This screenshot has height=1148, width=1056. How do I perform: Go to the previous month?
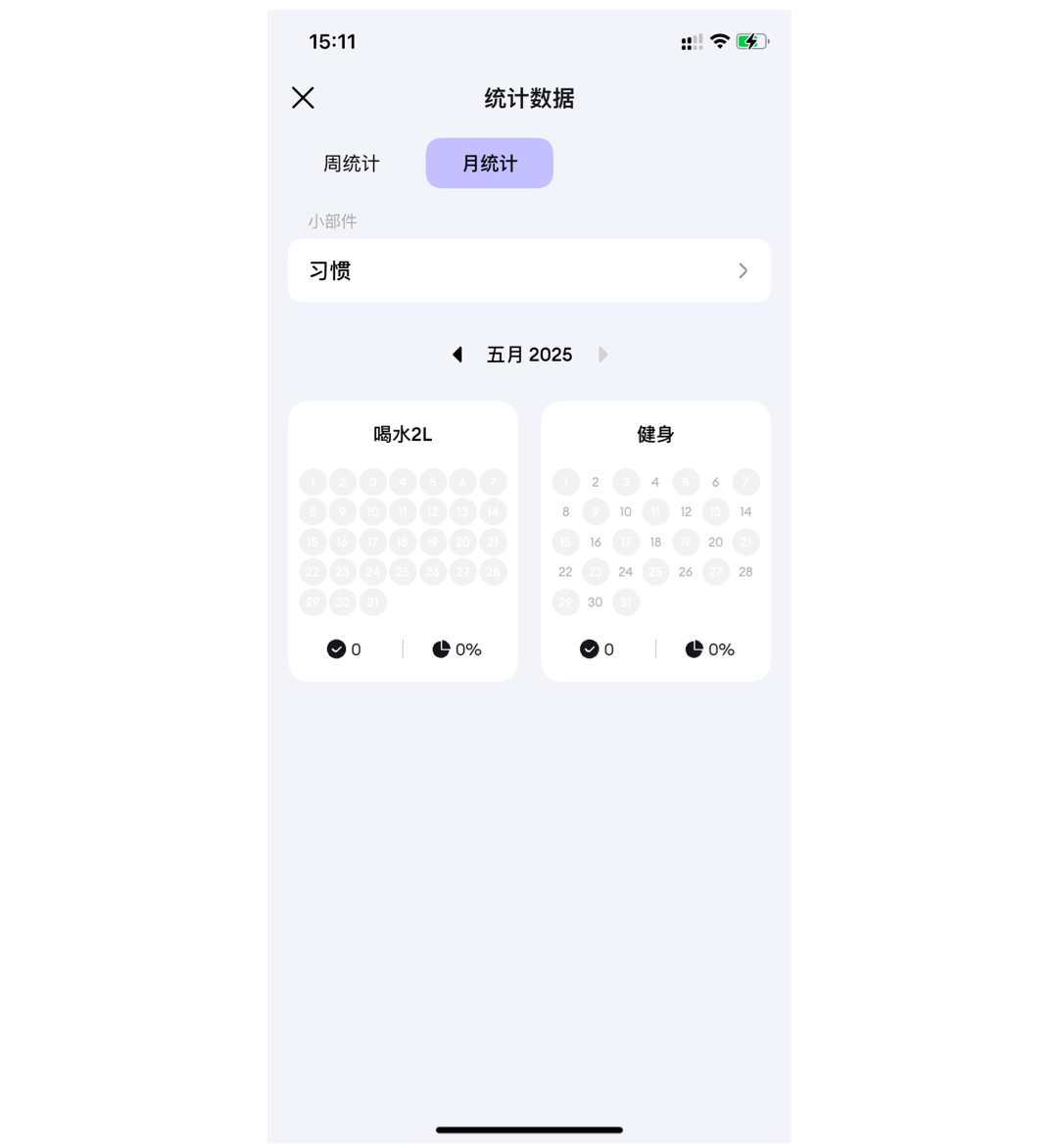(x=457, y=355)
